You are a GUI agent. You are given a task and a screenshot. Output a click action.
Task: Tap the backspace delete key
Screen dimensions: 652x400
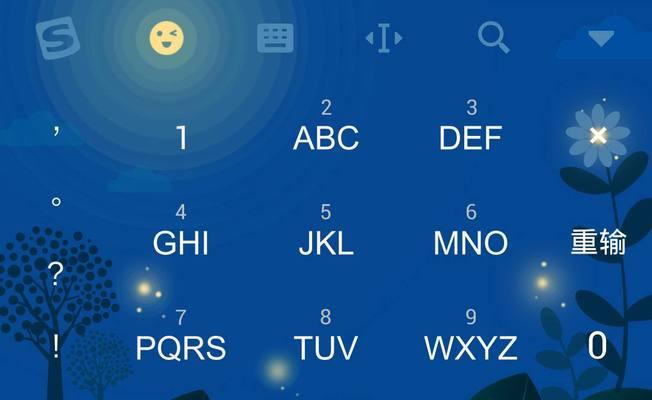point(598,135)
